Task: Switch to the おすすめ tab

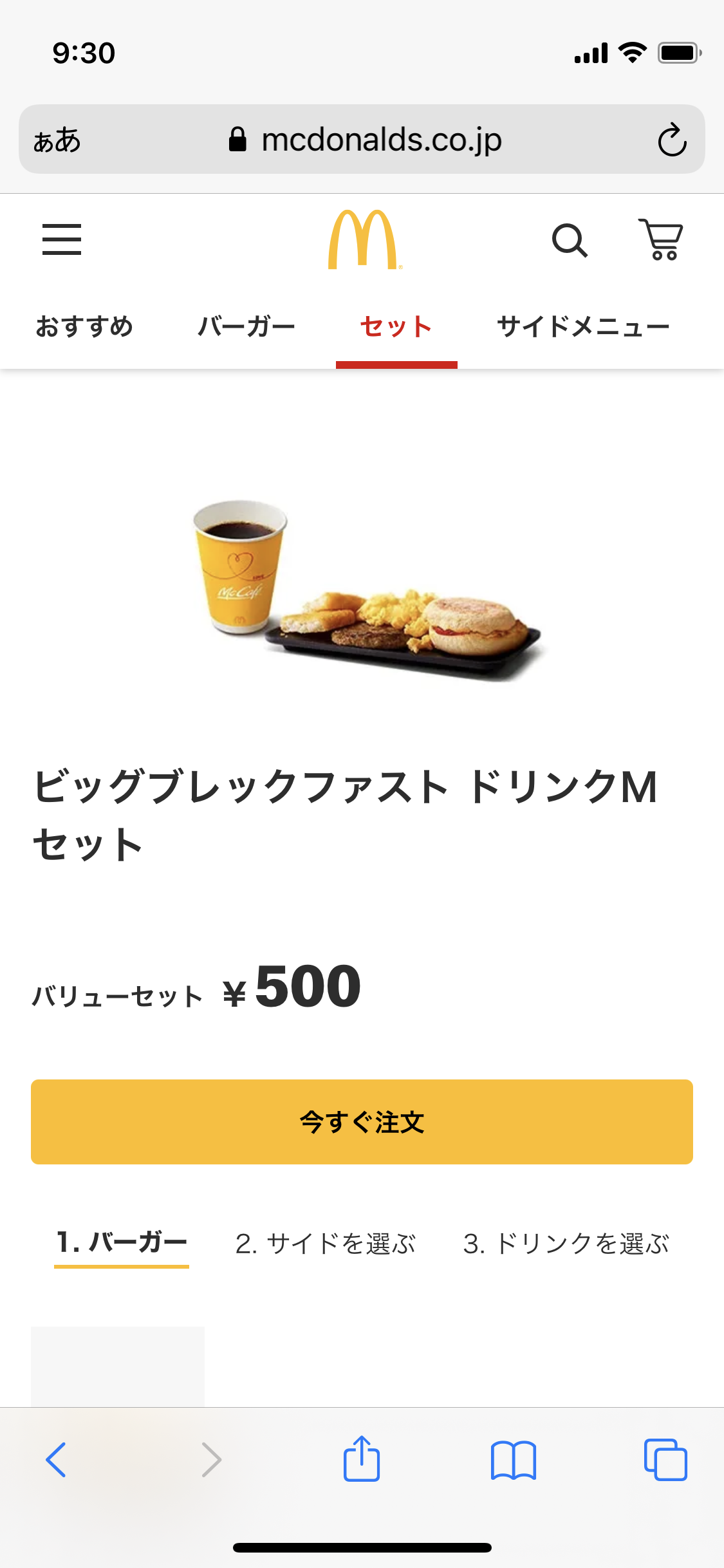Action: [x=84, y=327]
